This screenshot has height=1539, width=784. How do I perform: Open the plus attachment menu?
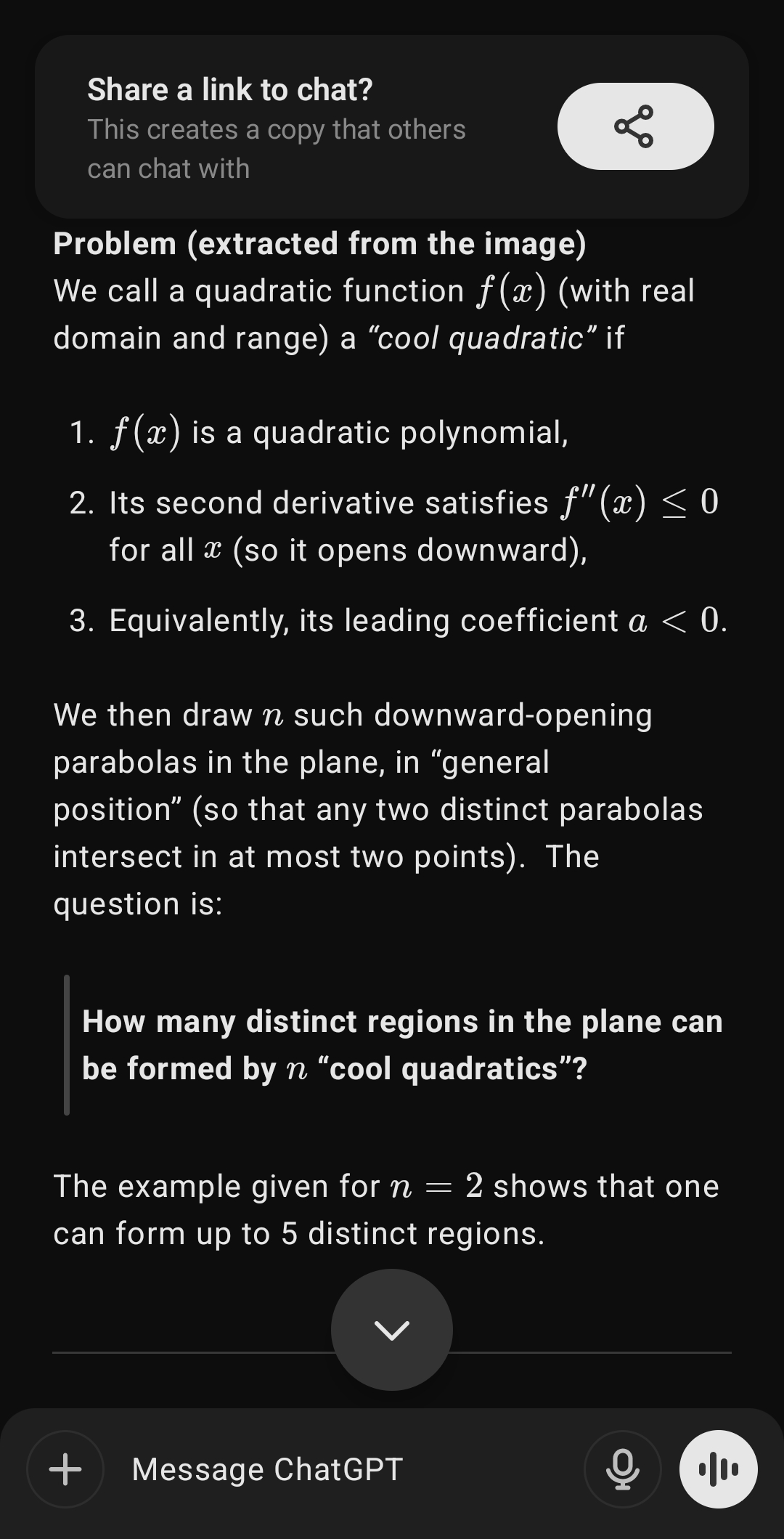pos(65,1469)
